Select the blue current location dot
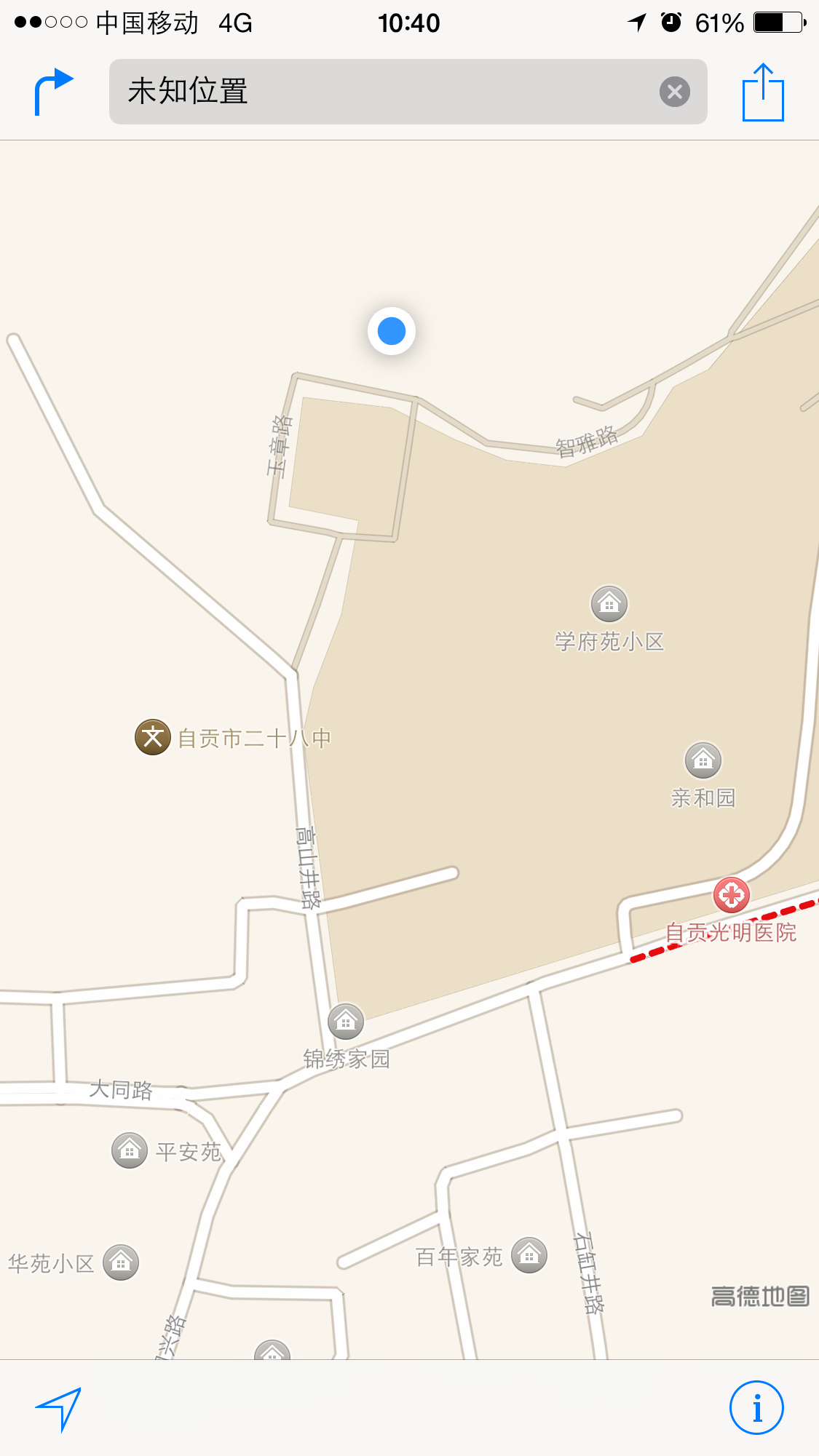 (x=392, y=331)
